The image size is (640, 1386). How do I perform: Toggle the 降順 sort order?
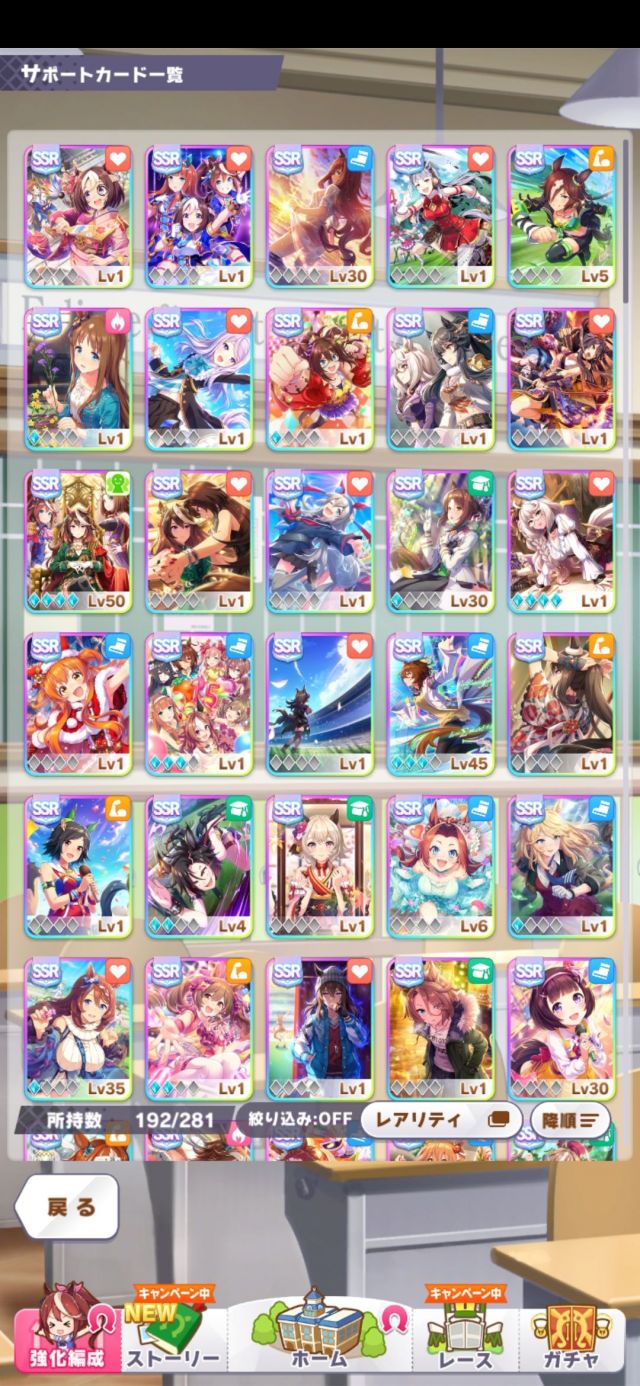[570, 1120]
